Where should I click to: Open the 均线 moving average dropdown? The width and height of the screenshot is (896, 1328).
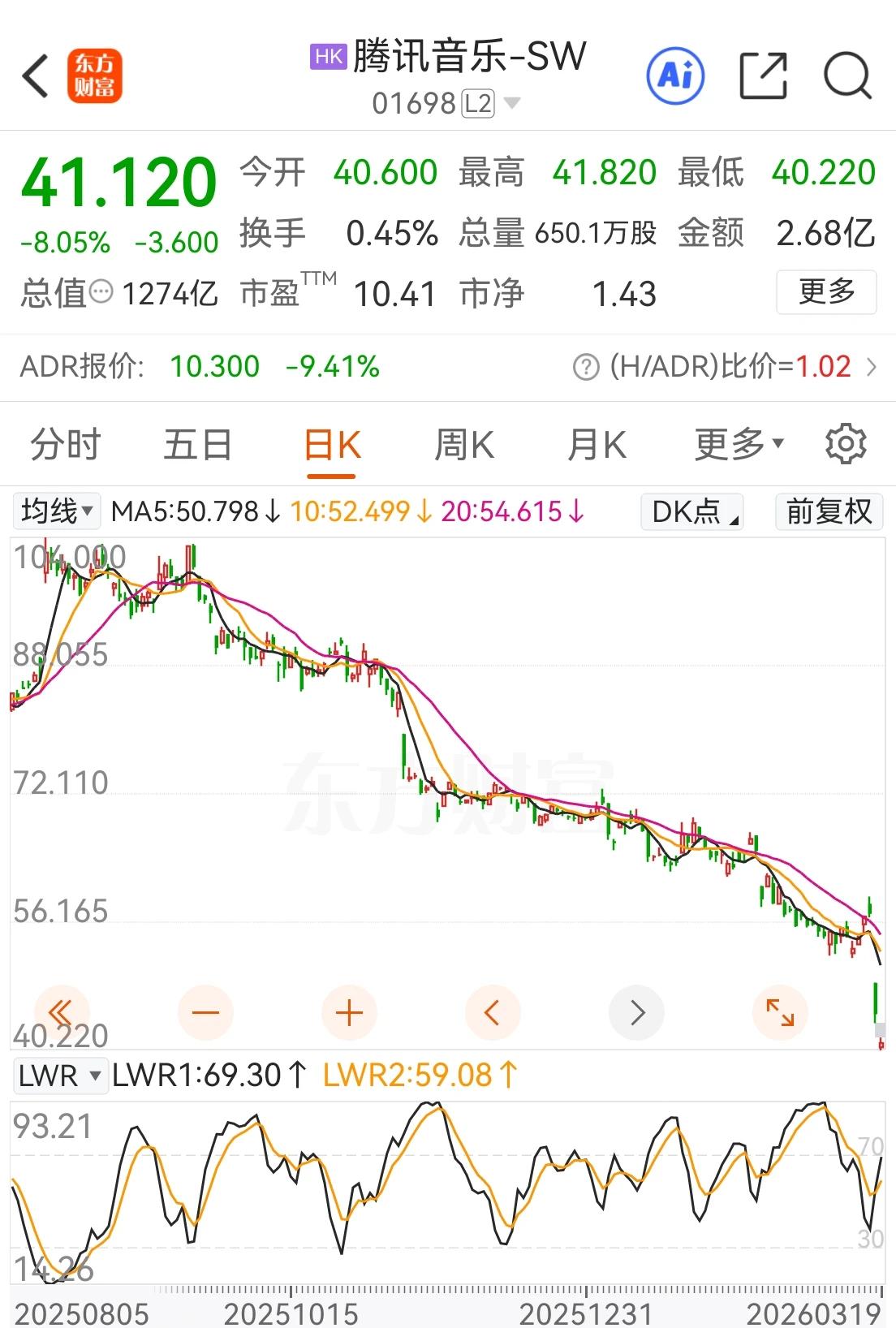54,512
